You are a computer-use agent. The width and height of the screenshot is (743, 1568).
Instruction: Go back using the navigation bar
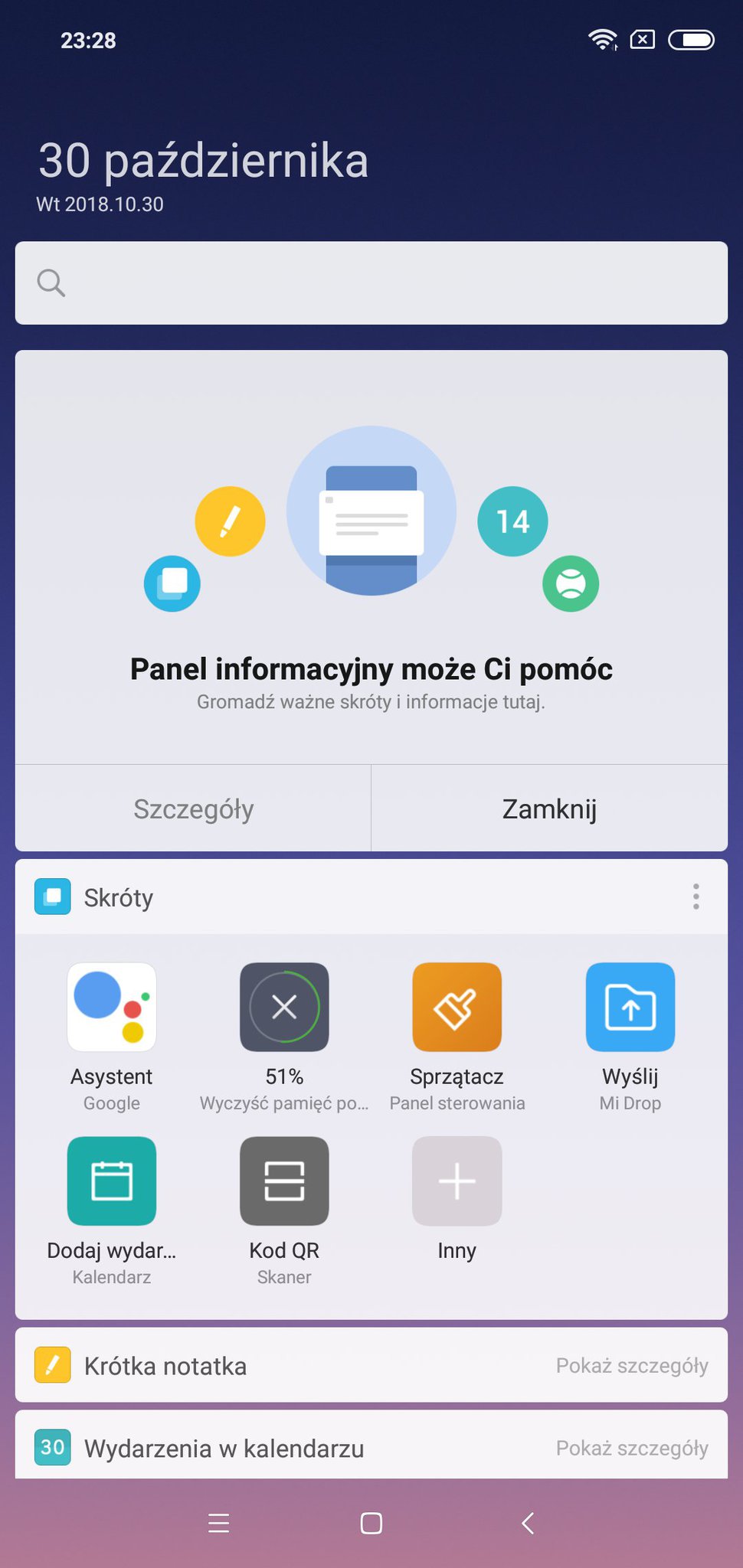click(x=527, y=1523)
